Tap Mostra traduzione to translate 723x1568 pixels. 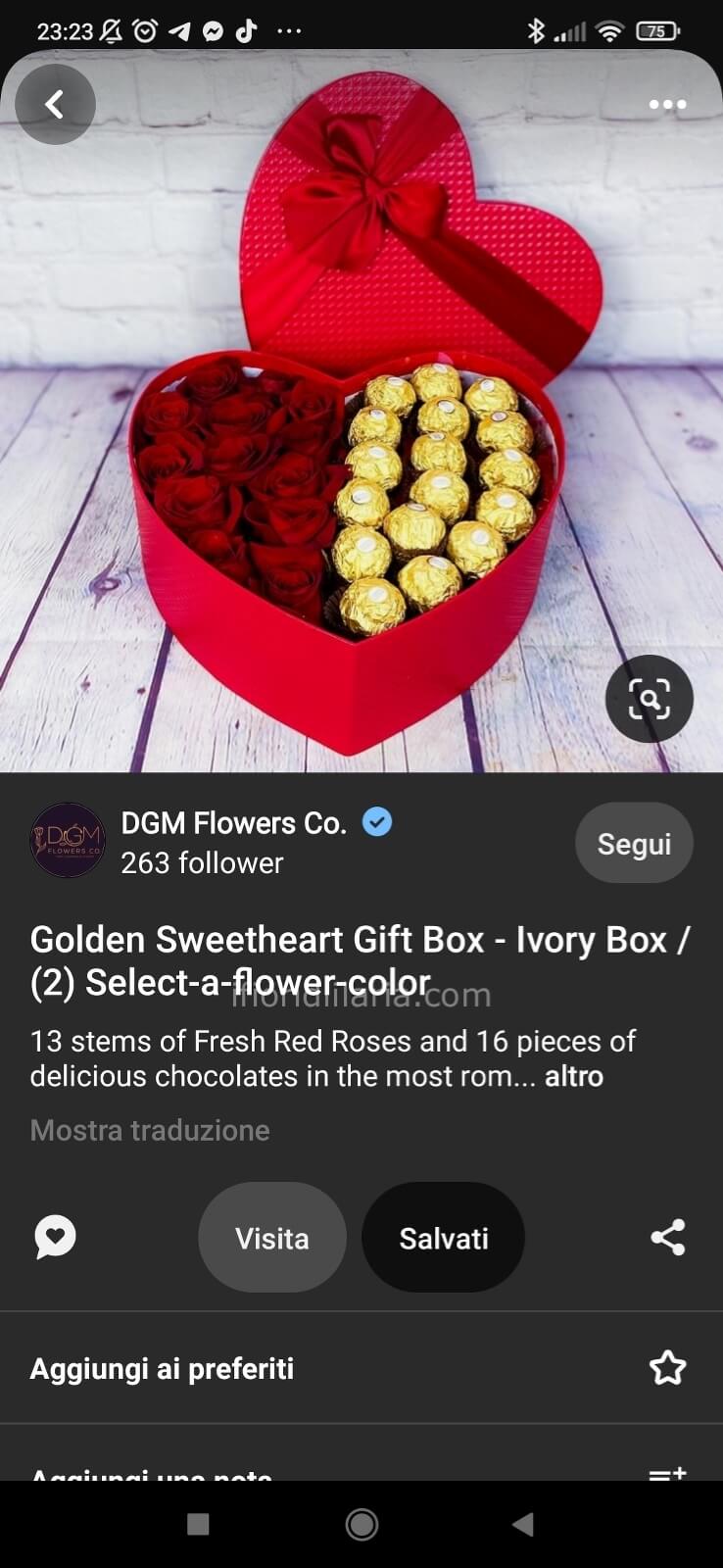(150, 1130)
